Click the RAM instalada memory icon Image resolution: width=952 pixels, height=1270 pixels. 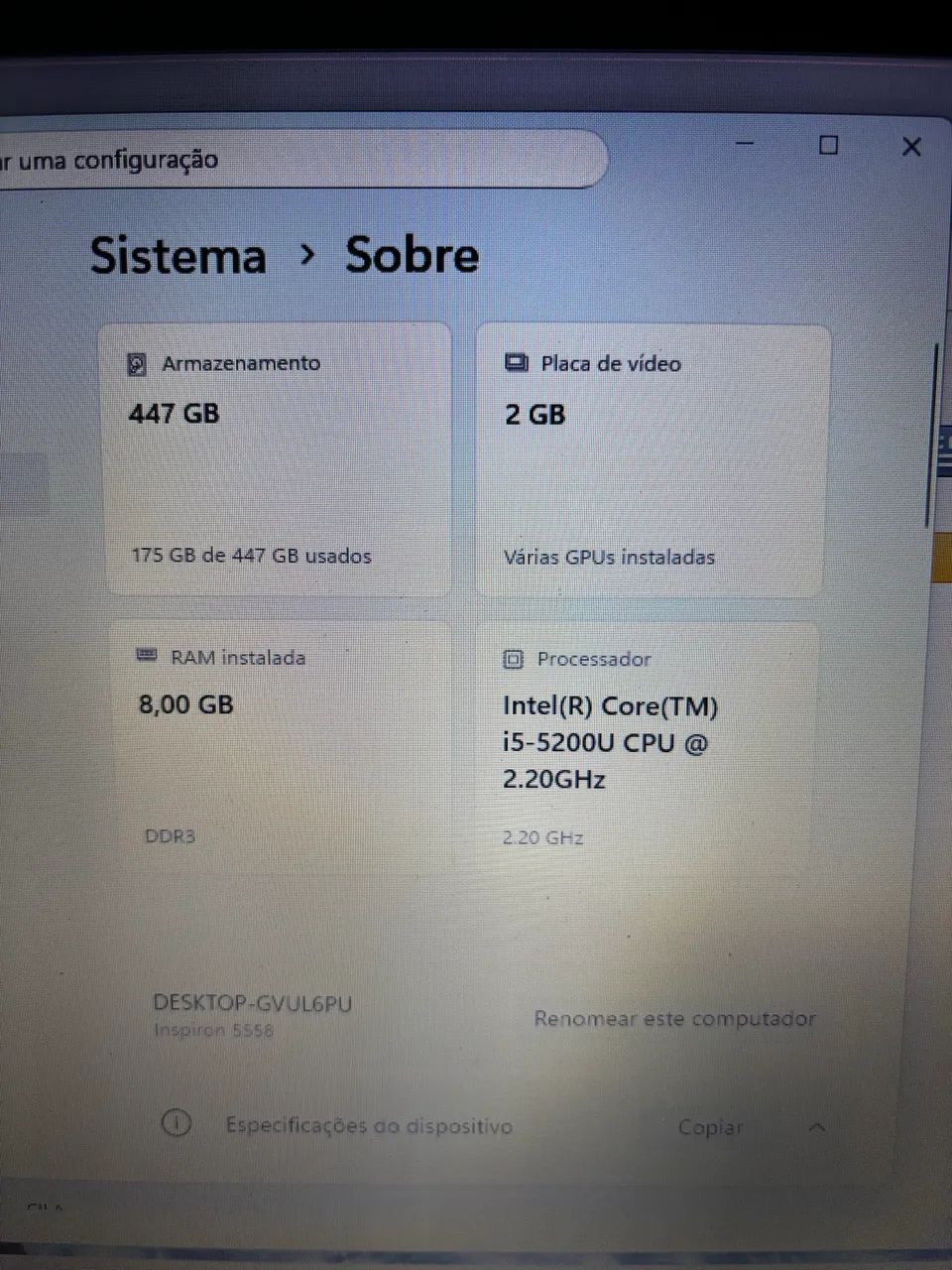[x=147, y=657]
